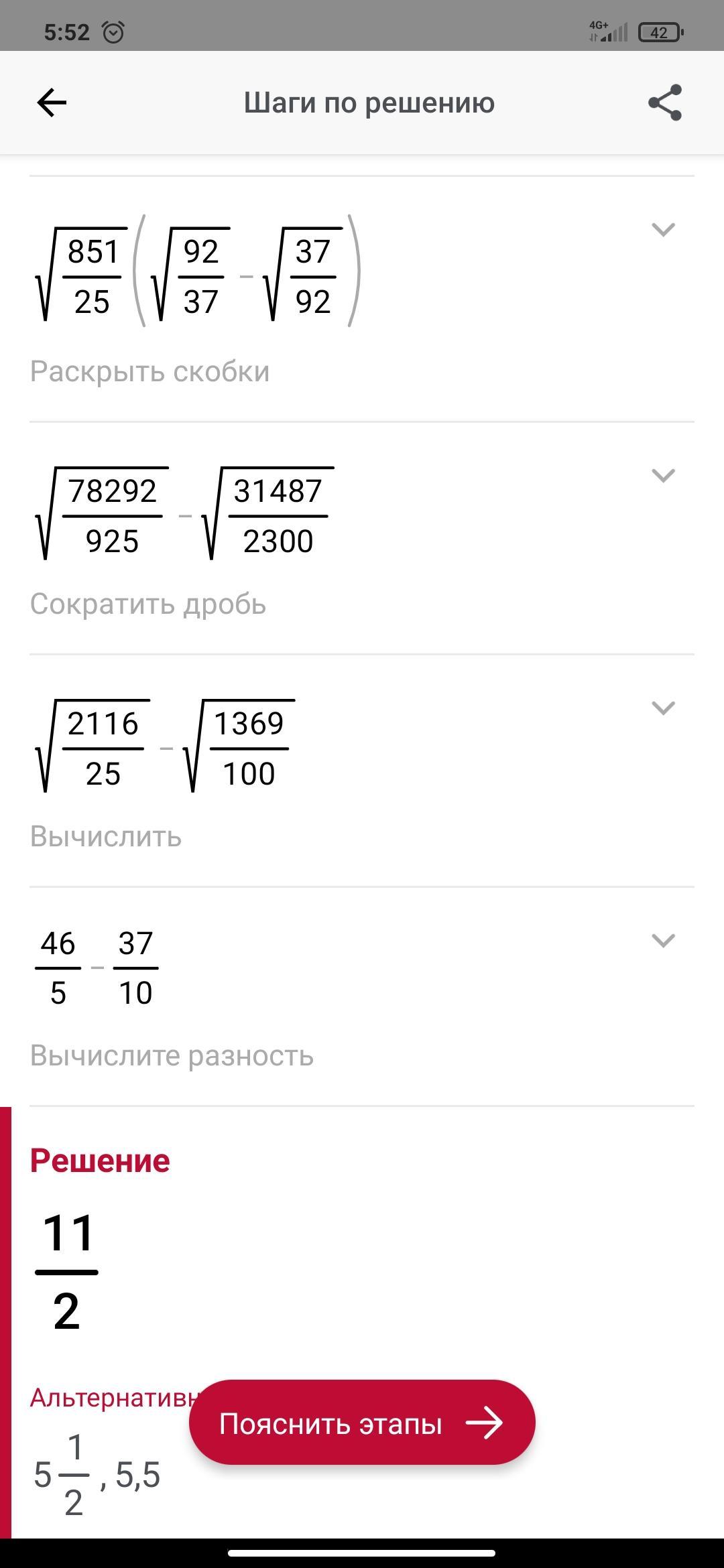Go back using the top-left arrow
The height and width of the screenshot is (1568, 724).
(52, 103)
